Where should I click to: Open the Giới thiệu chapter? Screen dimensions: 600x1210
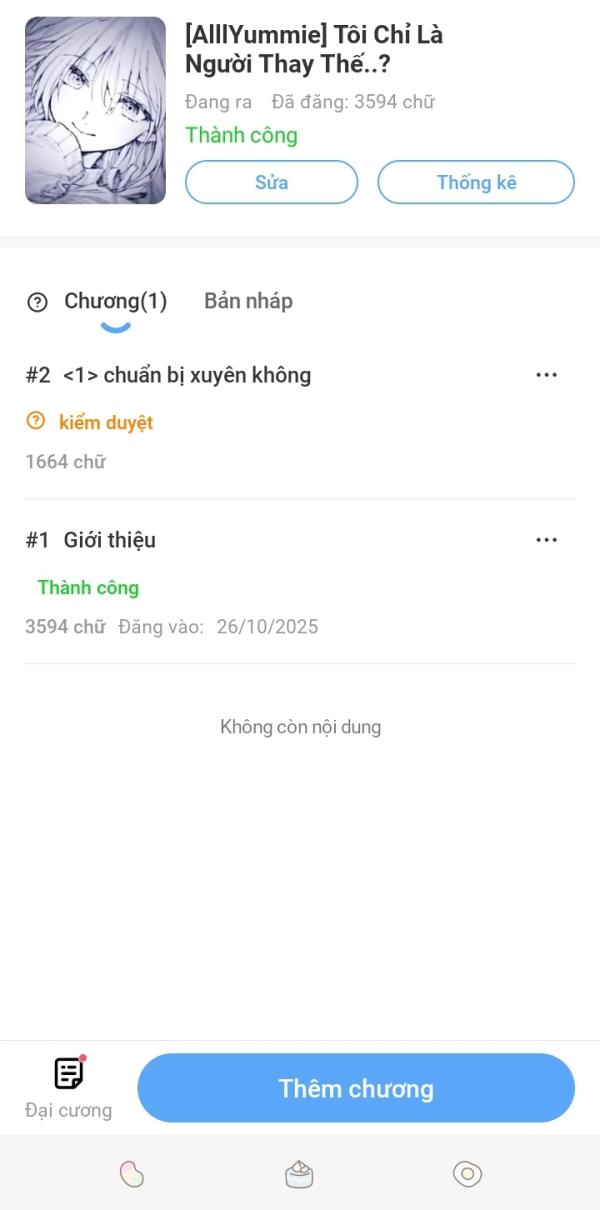(x=110, y=540)
